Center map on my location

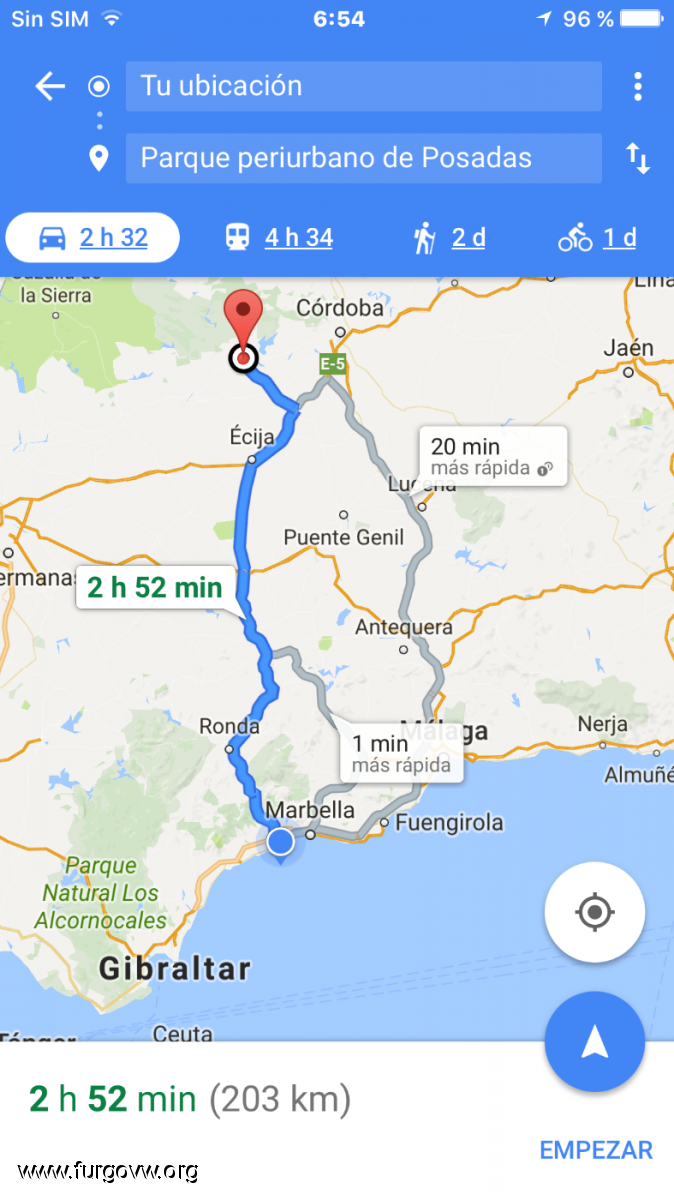(595, 912)
